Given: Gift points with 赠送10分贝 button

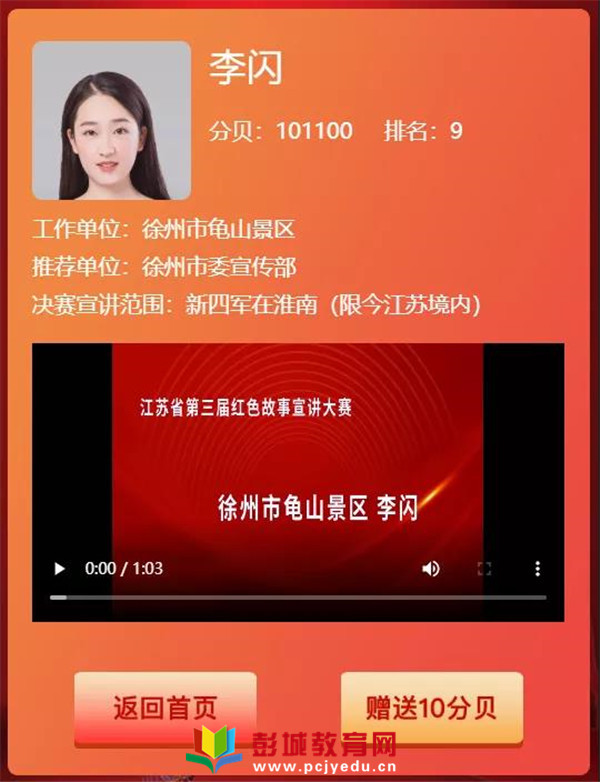Looking at the screenshot, I should click(x=431, y=709).
